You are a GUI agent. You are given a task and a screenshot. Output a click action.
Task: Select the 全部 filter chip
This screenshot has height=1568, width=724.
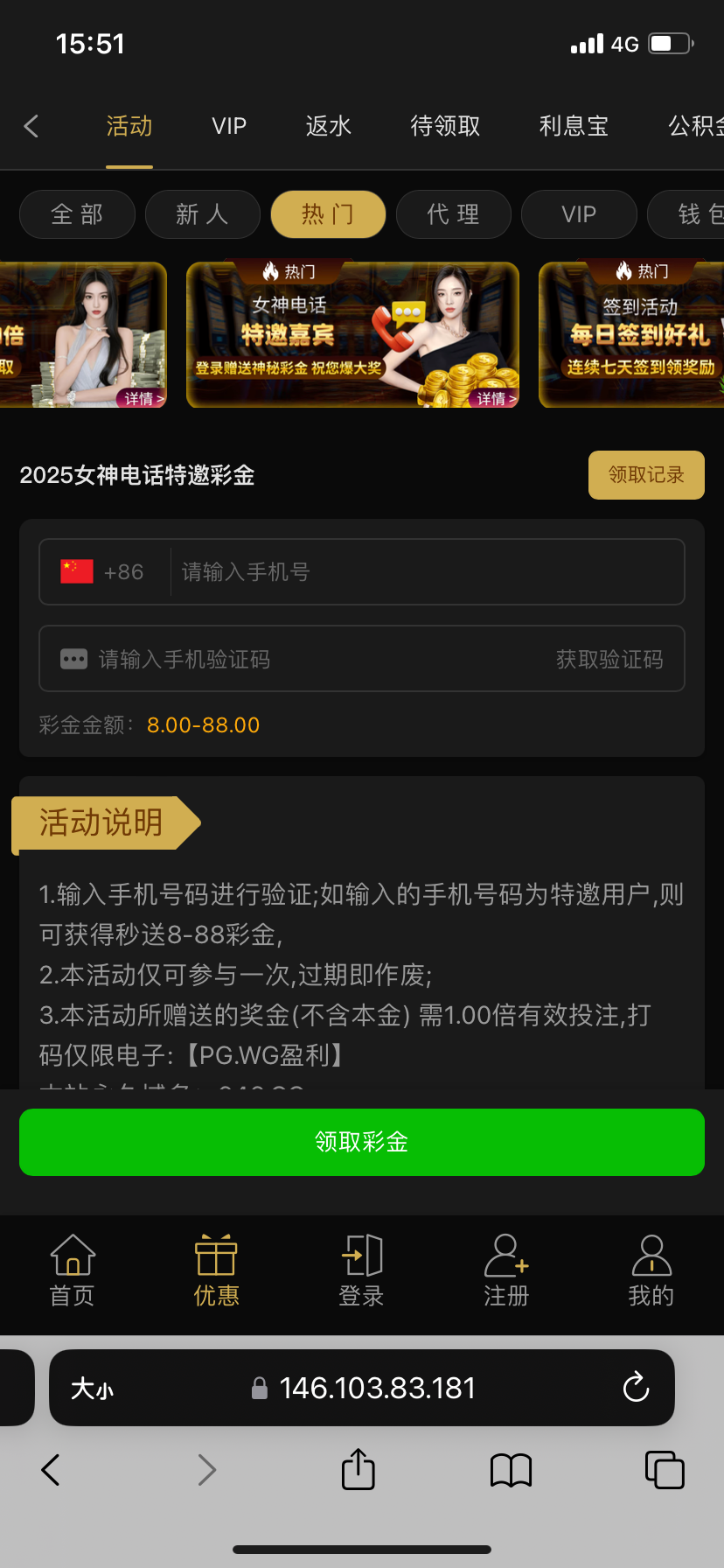click(x=77, y=214)
